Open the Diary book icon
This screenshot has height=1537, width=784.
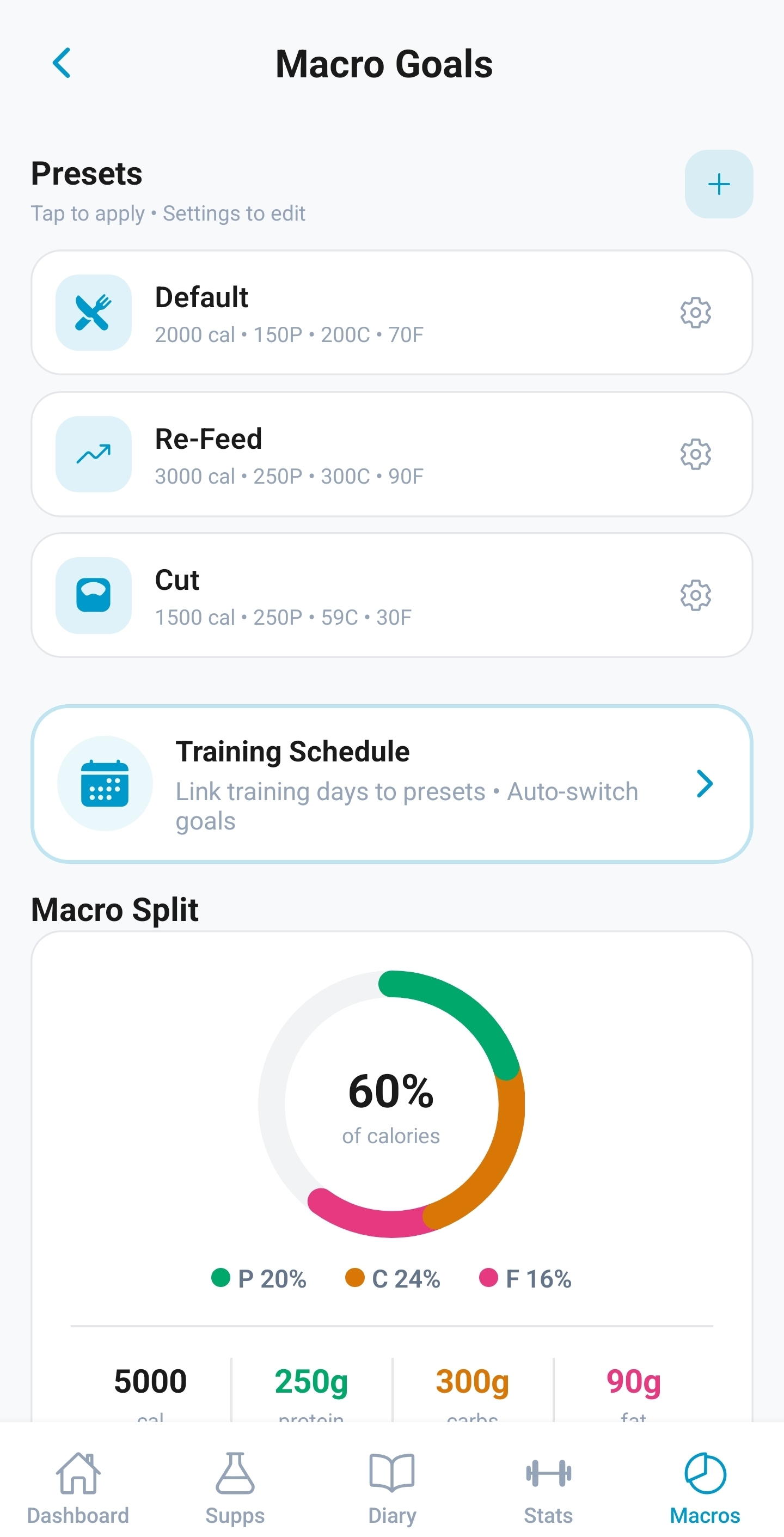[x=392, y=1471]
